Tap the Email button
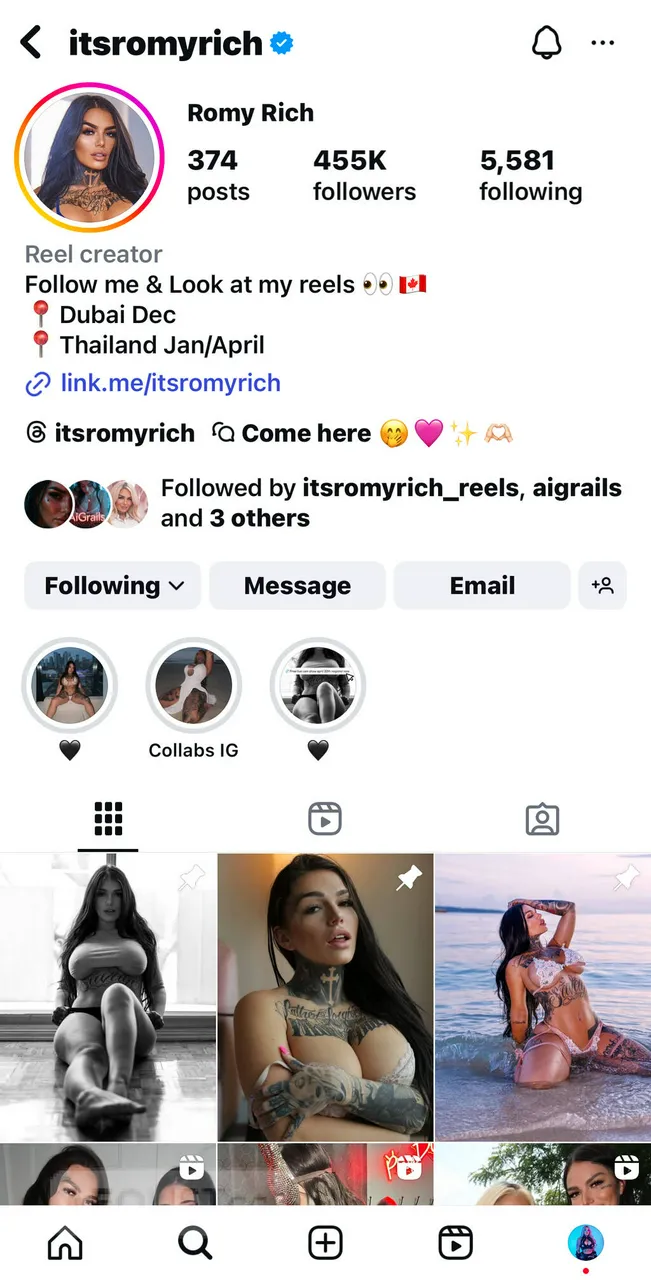651x1280 pixels. click(x=482, y=586)
